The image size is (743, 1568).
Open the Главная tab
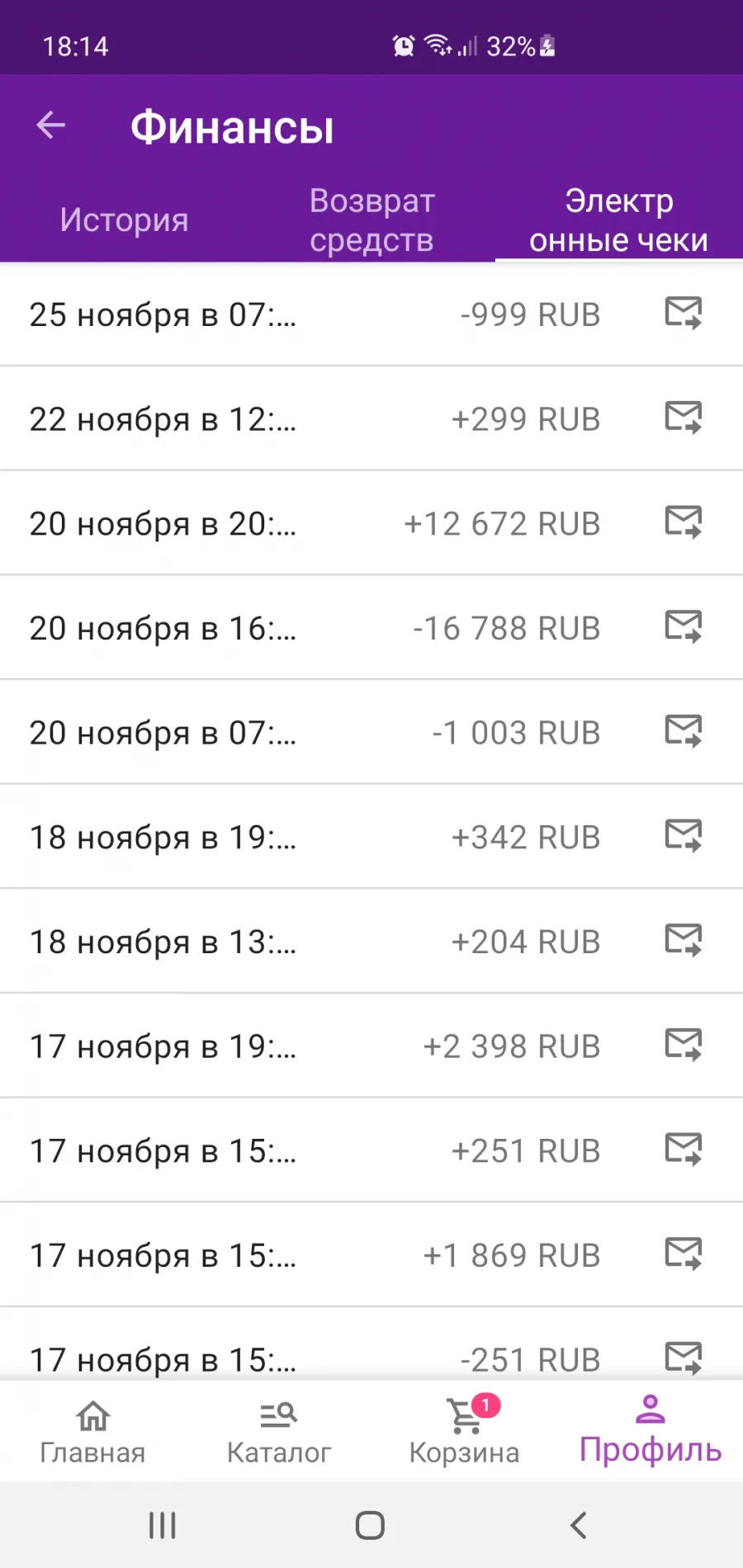pyautogui.click(x=92, y=1433)
